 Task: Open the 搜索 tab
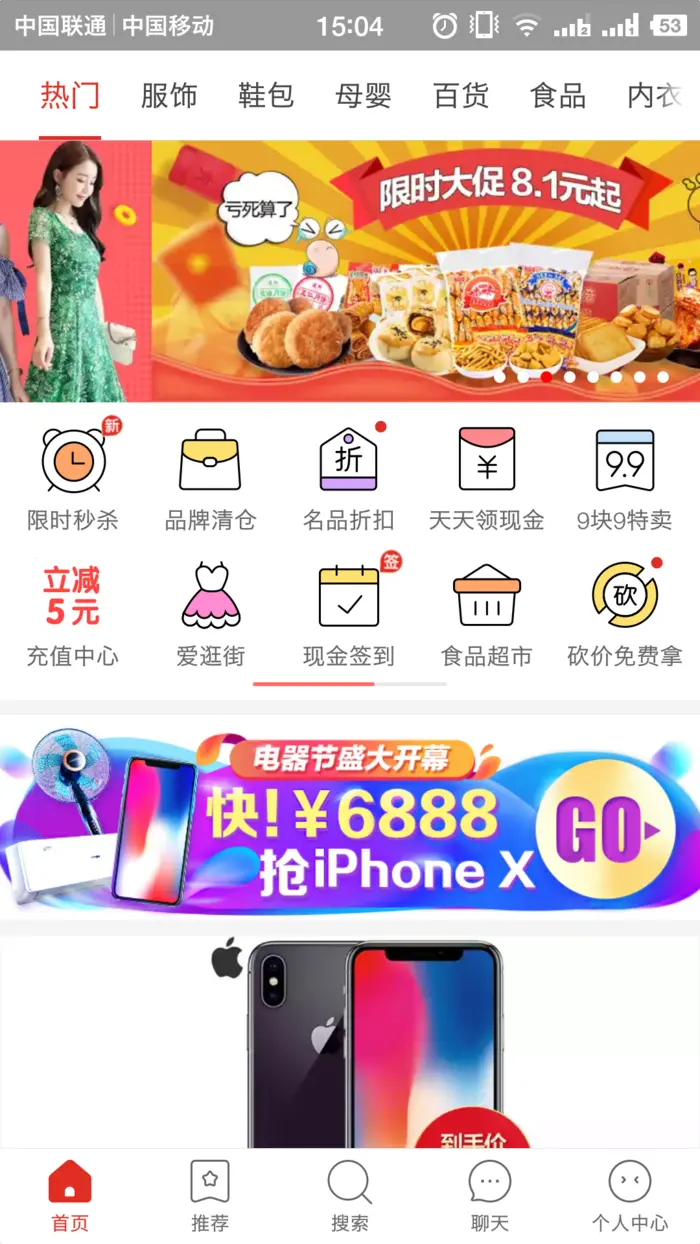pos(350,1196)
